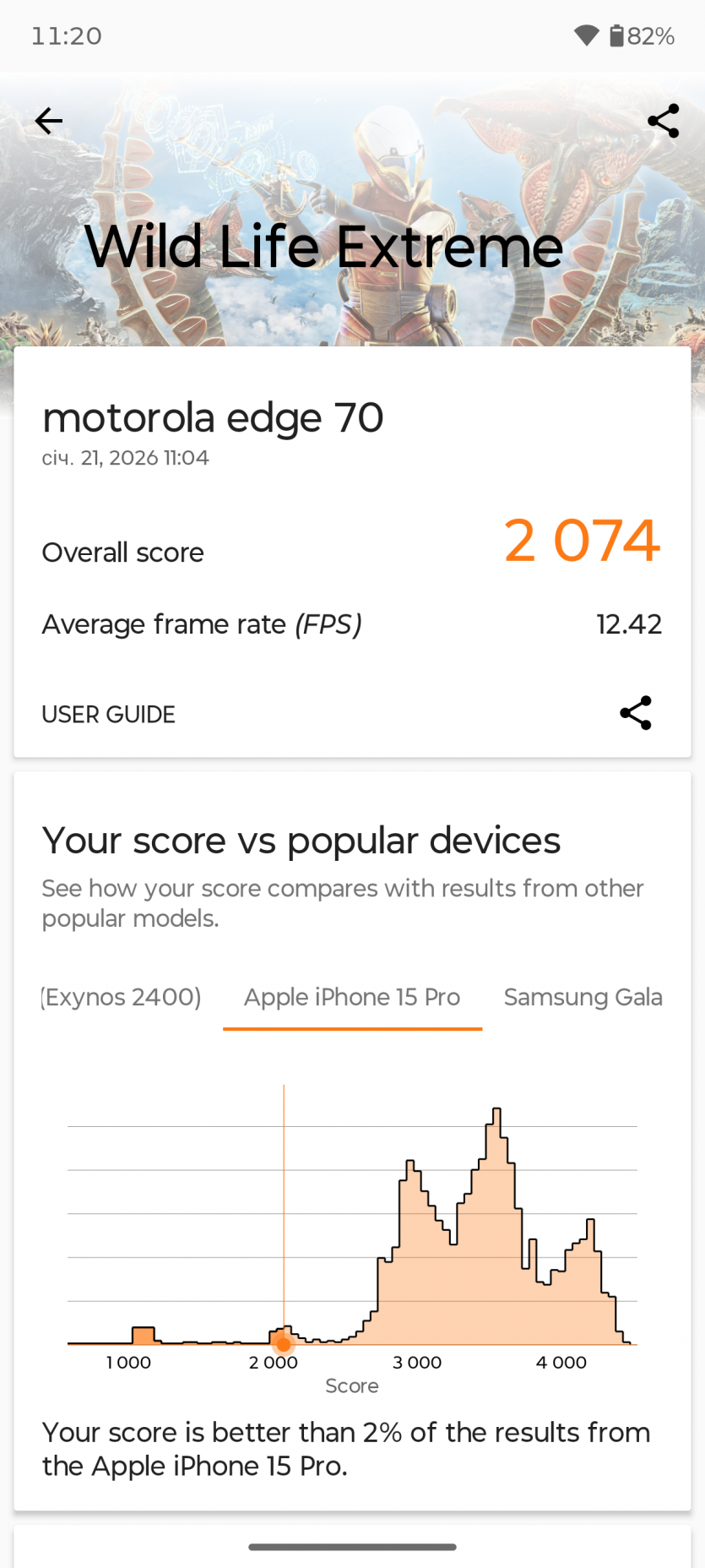This screenshot has height=1568, width=705.
Task: Open the USER GUIDE
Action: click(109, 715)
